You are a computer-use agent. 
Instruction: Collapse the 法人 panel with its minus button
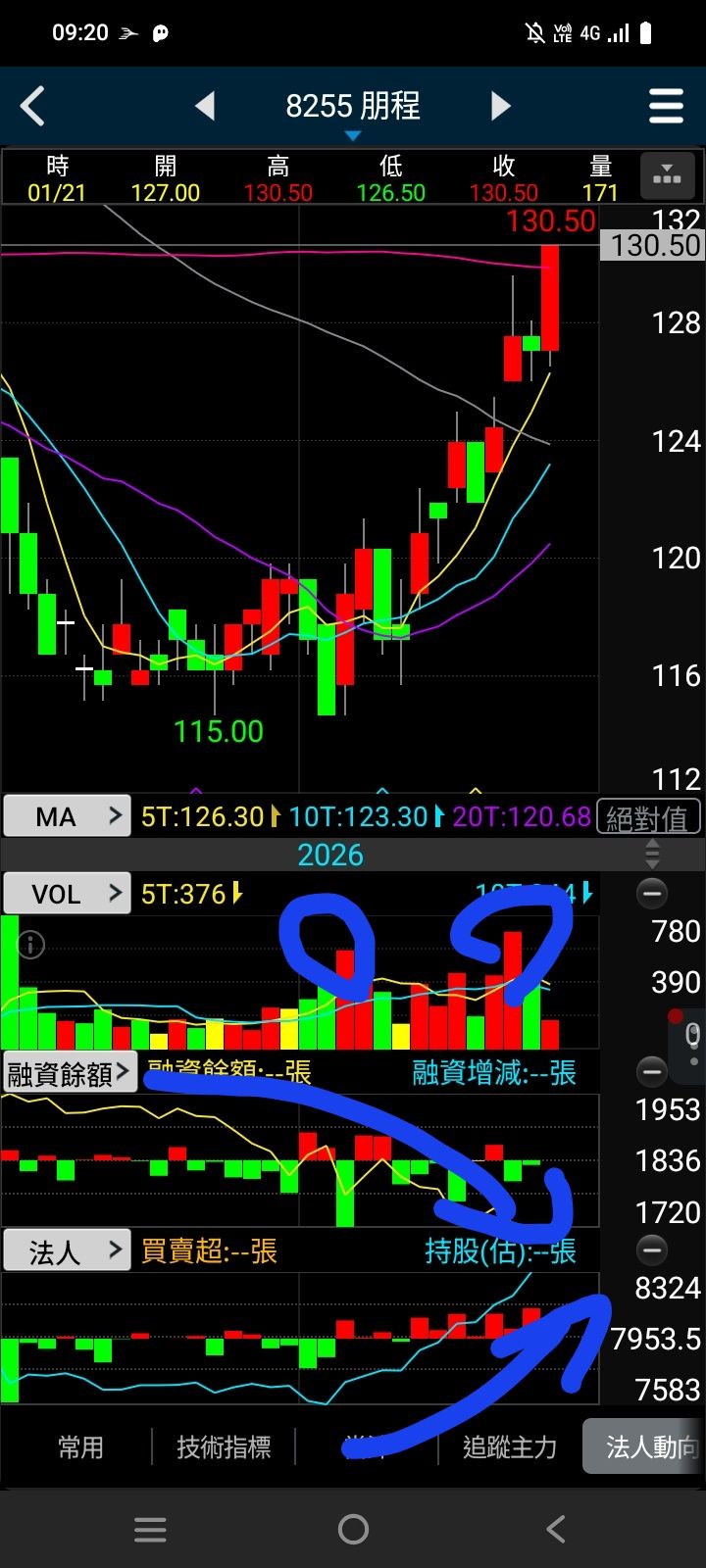tap(651, 1250)
